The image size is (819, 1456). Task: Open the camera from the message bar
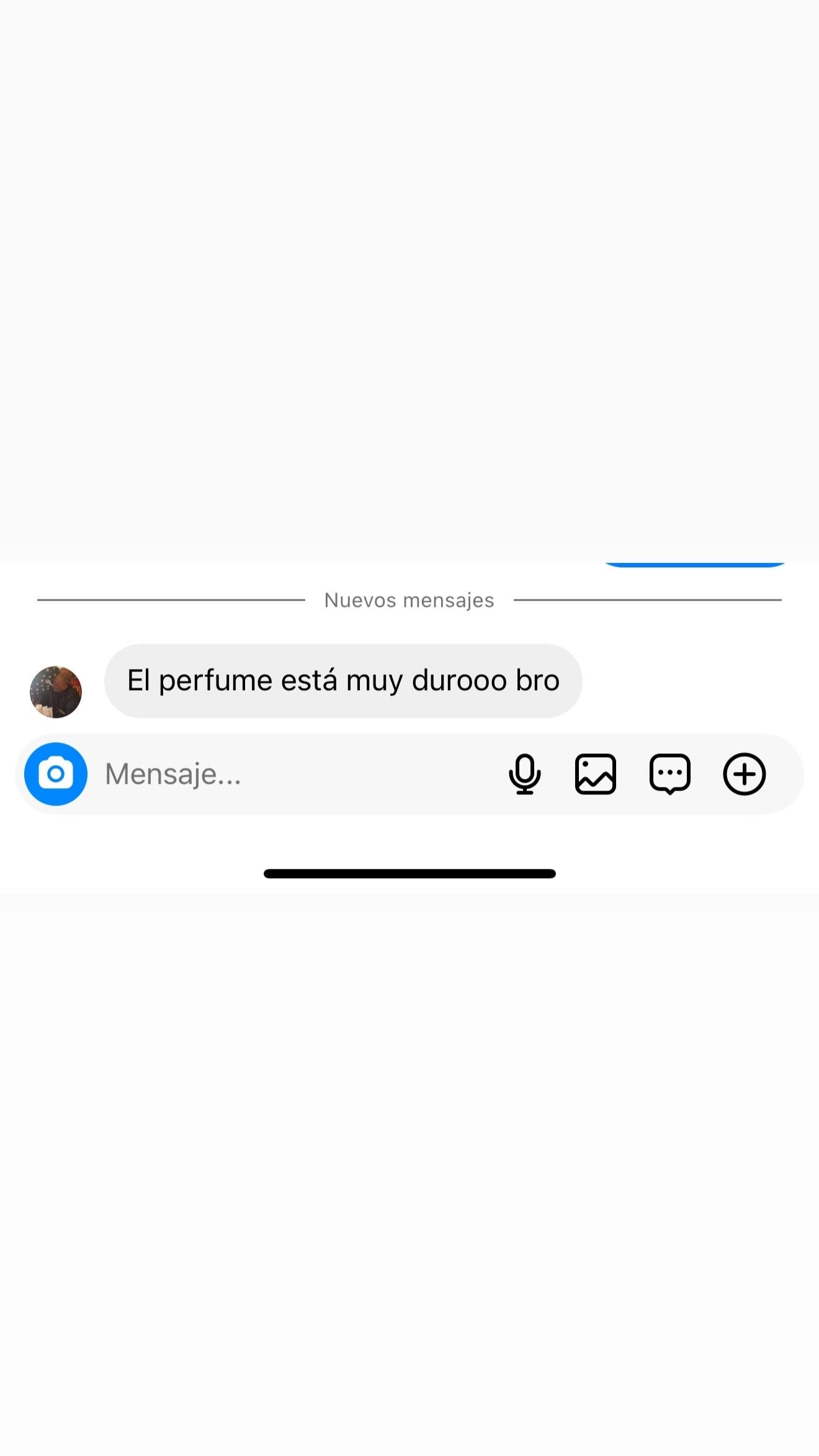coord(56,774)
